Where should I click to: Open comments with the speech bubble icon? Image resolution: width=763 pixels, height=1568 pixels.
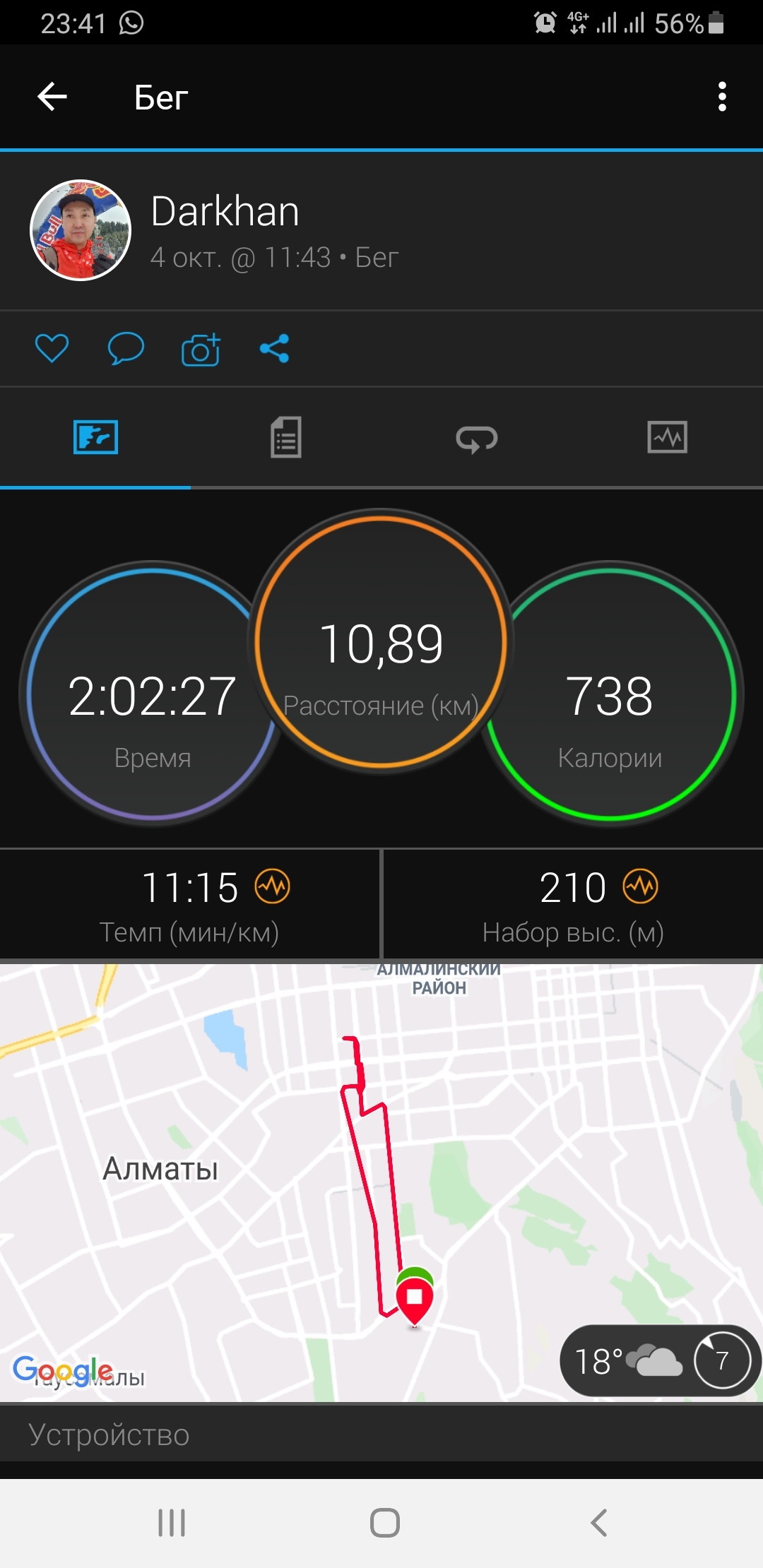click(x=126, y=348)
